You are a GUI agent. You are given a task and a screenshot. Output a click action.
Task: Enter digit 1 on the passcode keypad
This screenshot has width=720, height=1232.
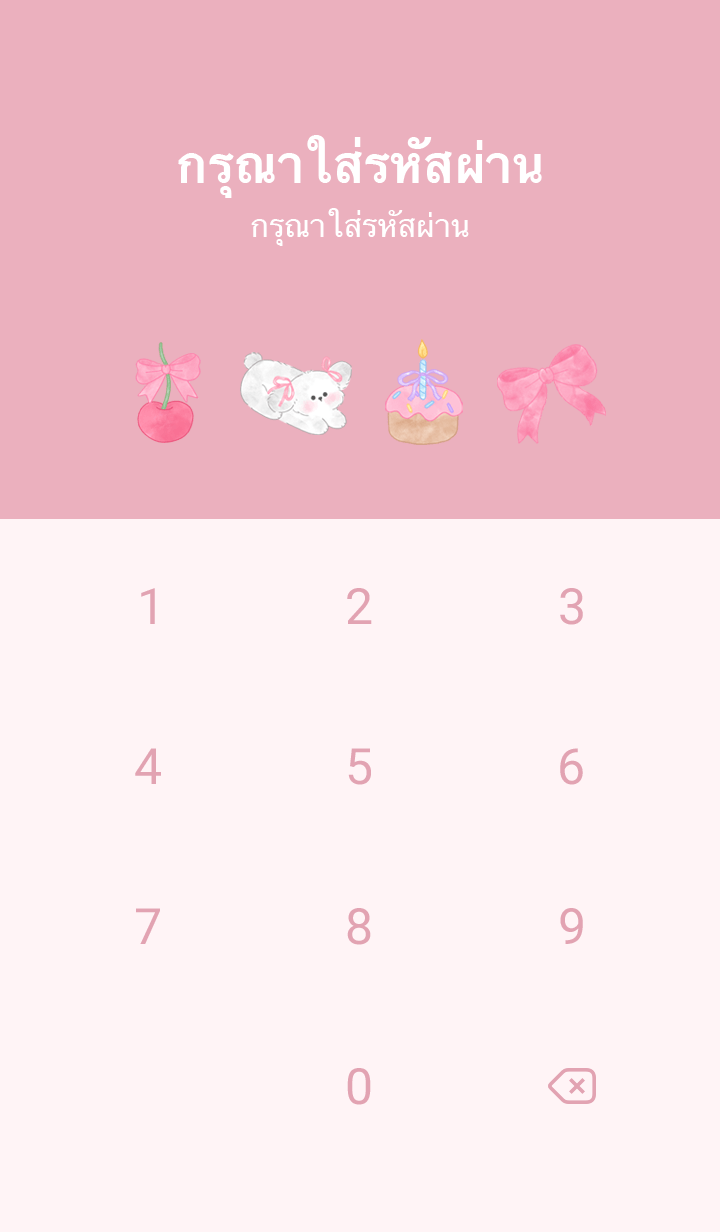tap(149, 607)
